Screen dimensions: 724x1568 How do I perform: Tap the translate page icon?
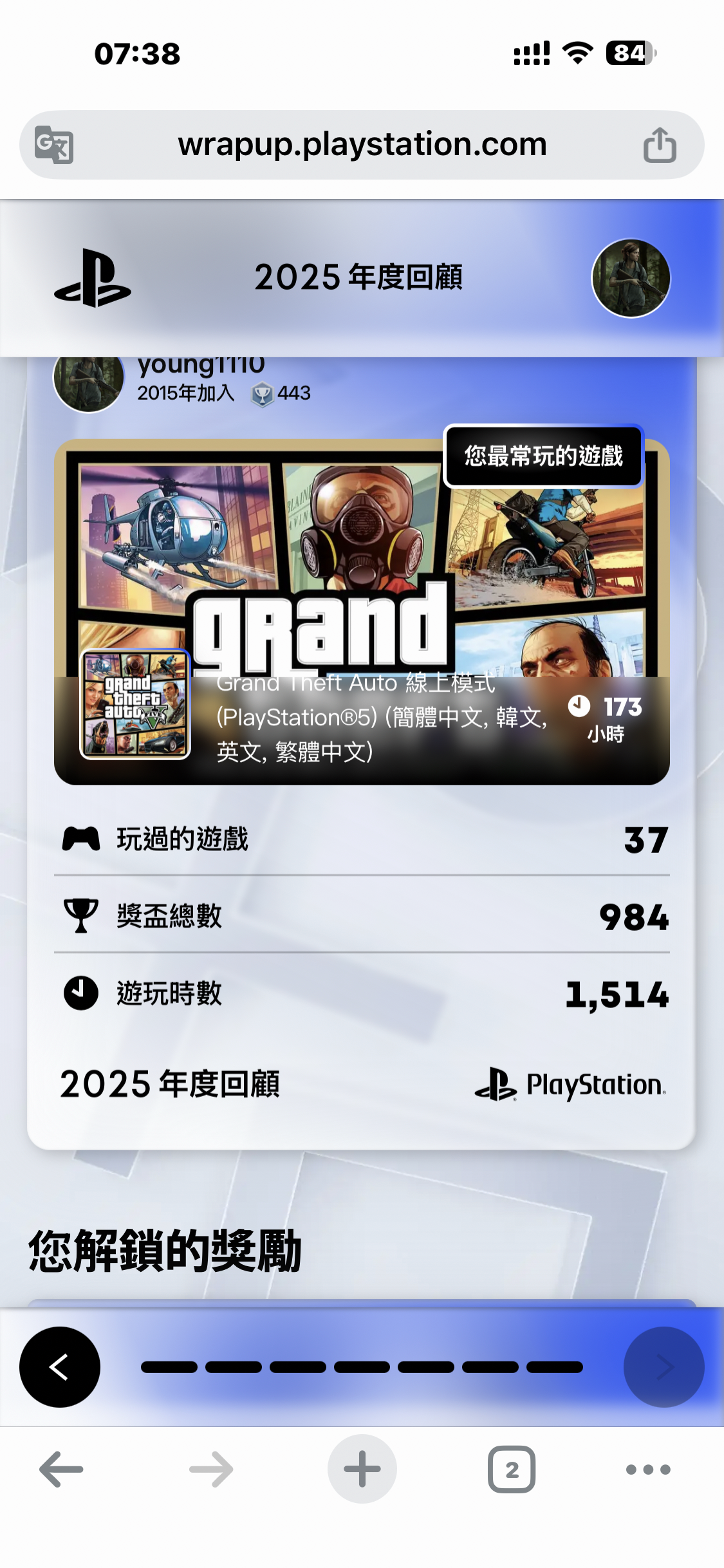point(54,145)
